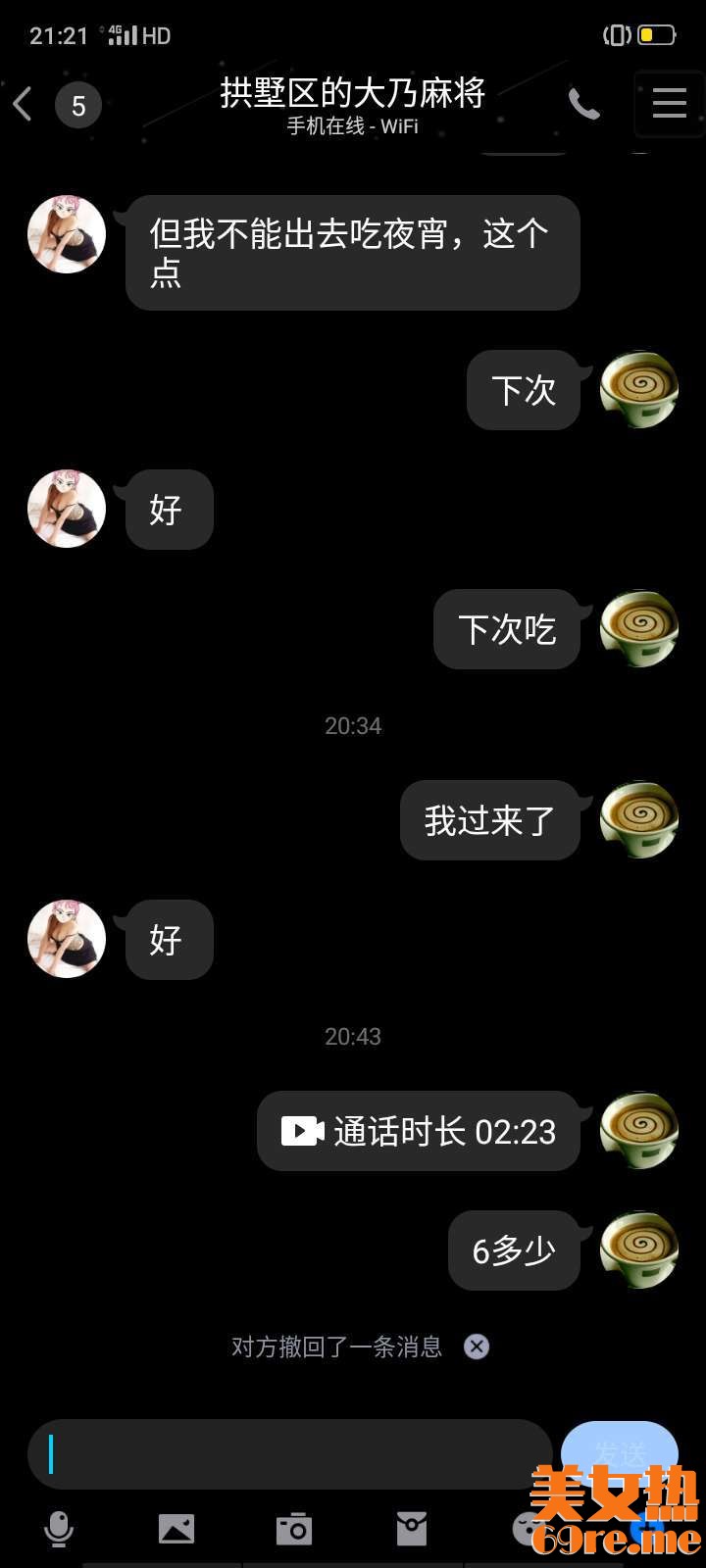
Task: Open my avatar next to 6多少
Action: 639,1249
